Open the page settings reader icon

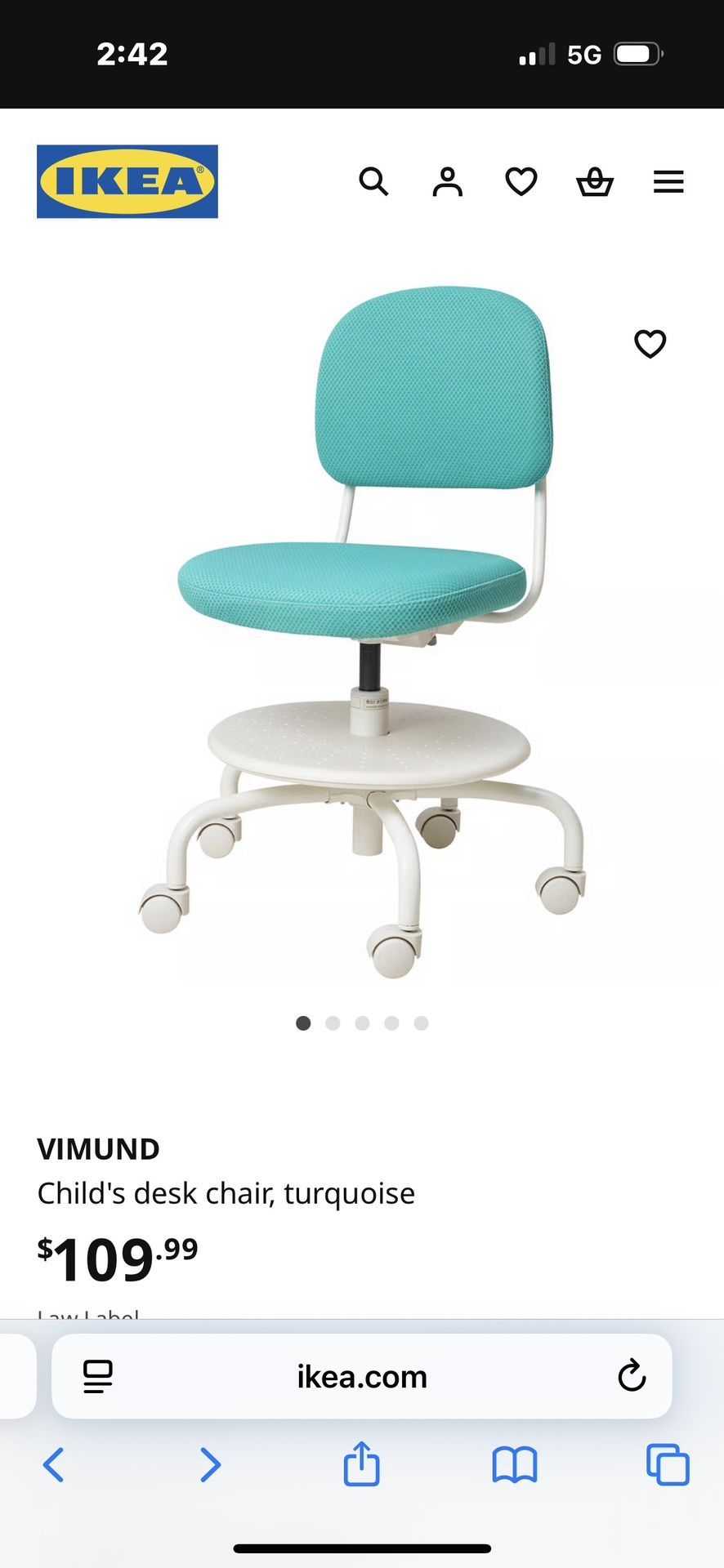pos(98,1377)
